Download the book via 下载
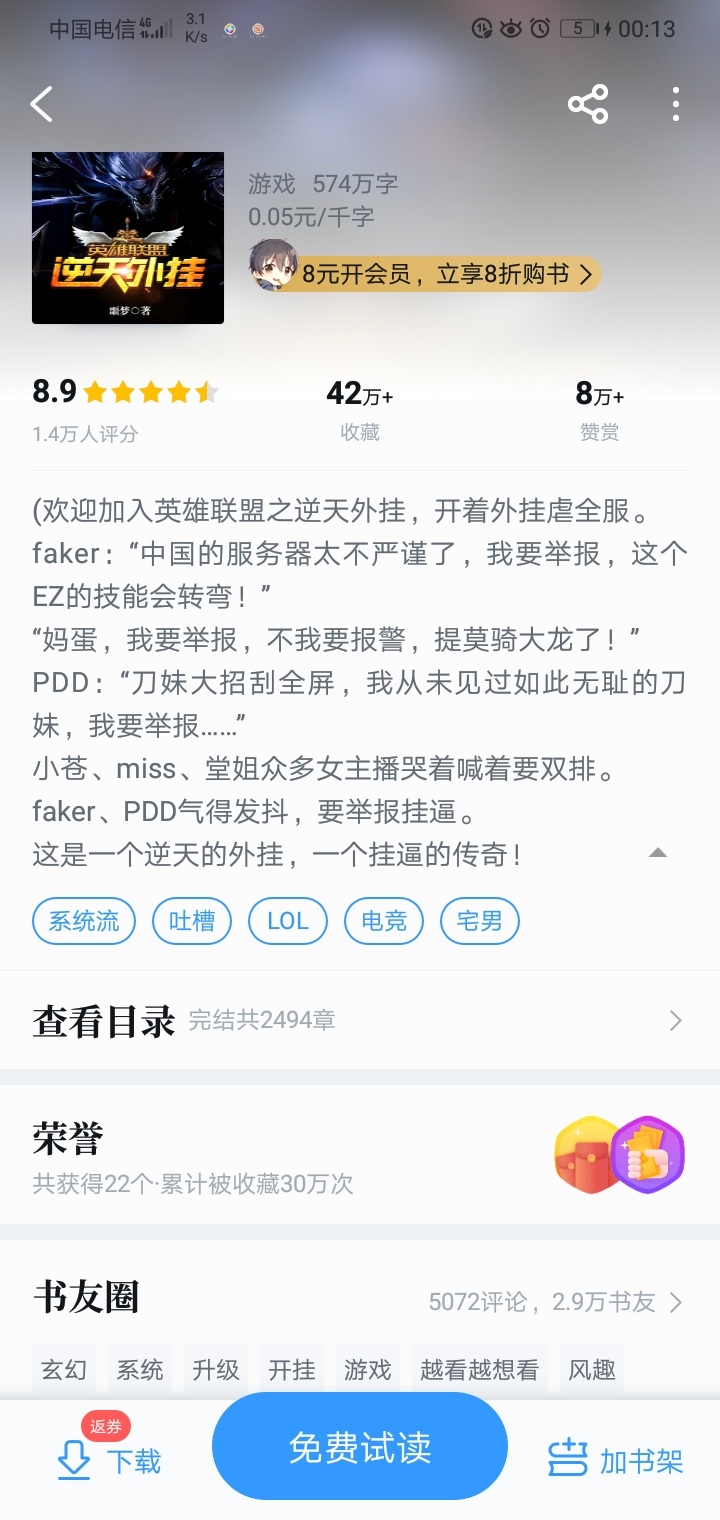This screenshot has width=720, height=1520. tap(110, 1461)
